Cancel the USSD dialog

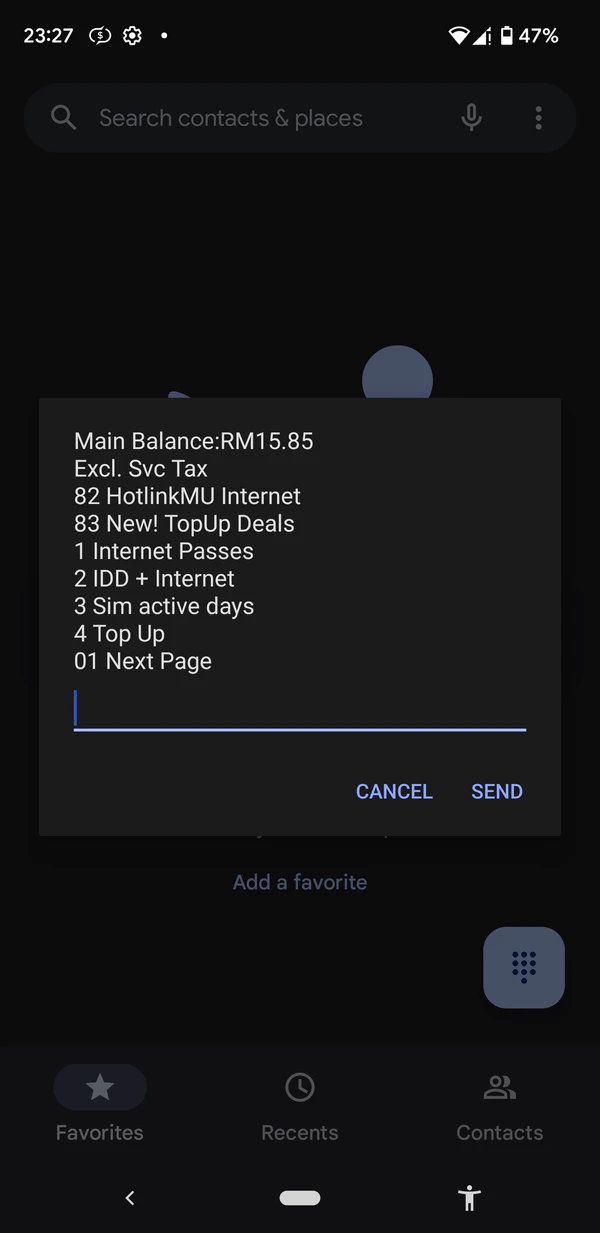394,791
